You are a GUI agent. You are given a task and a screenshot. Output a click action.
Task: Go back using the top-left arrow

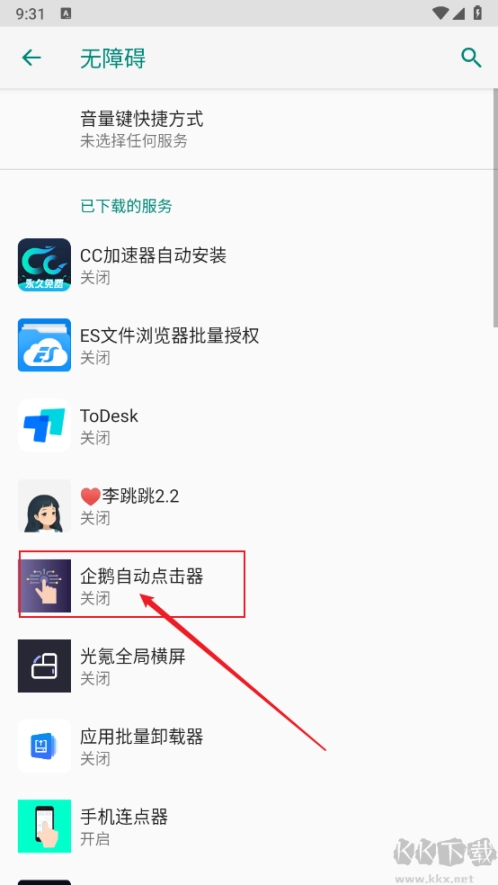click(31, 58)
